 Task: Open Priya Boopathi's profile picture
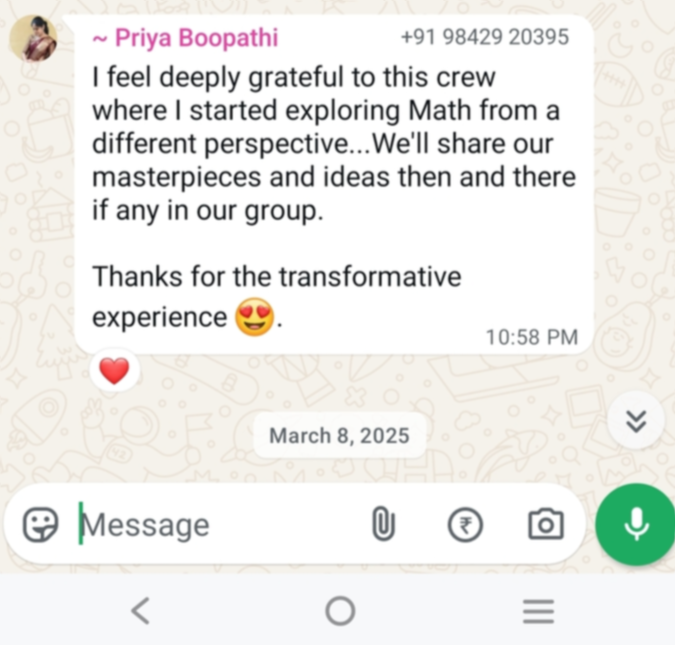[x=33, y=40]
